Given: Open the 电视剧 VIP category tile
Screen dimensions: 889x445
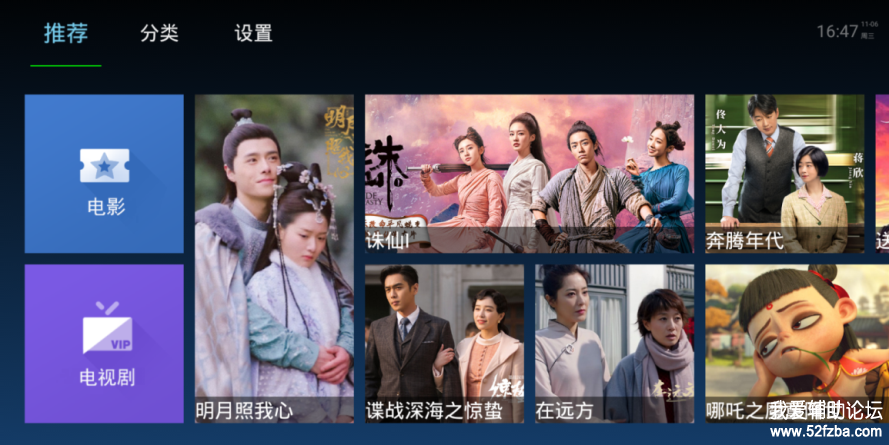Looking at the screenshot, I should [x=104, y=343].
